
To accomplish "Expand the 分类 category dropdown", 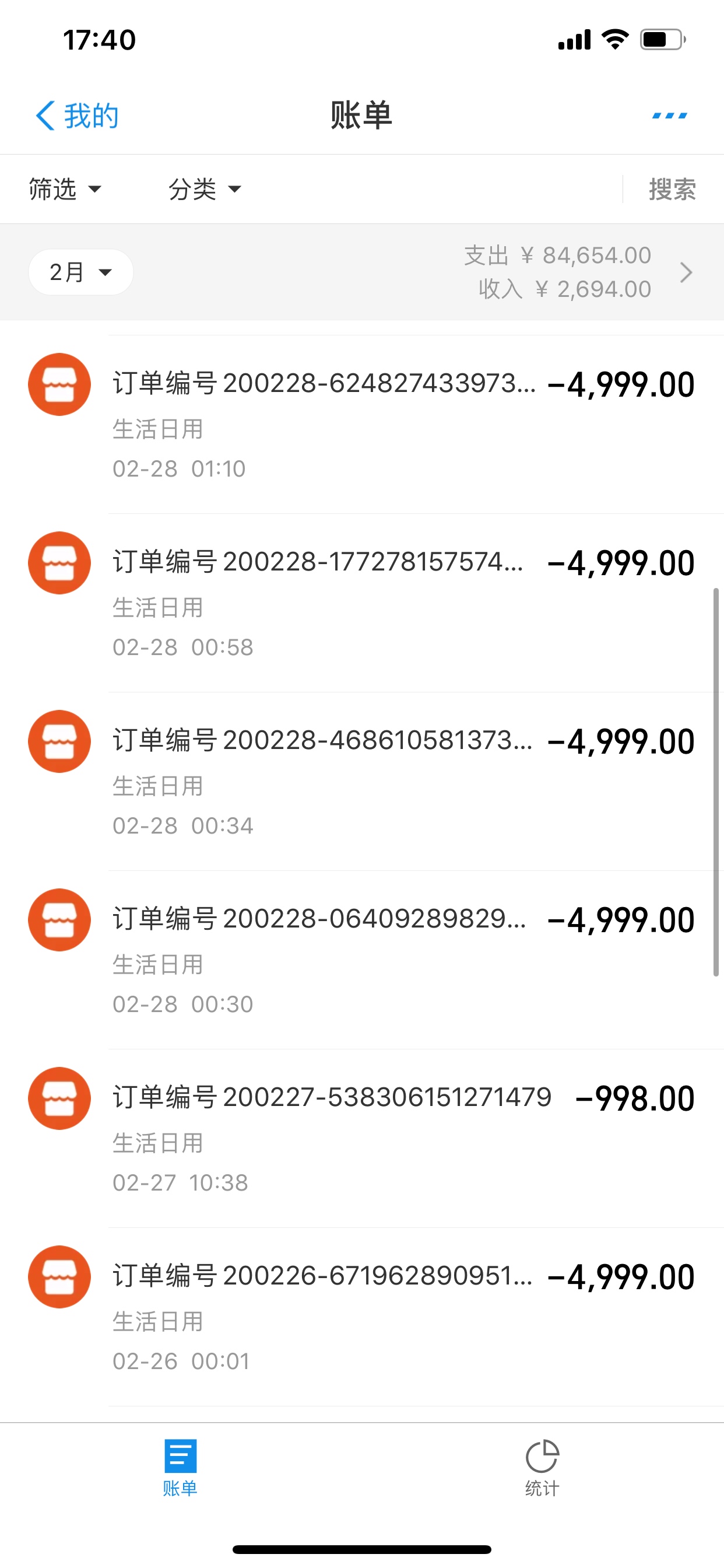I will click(x=205, y=190).
